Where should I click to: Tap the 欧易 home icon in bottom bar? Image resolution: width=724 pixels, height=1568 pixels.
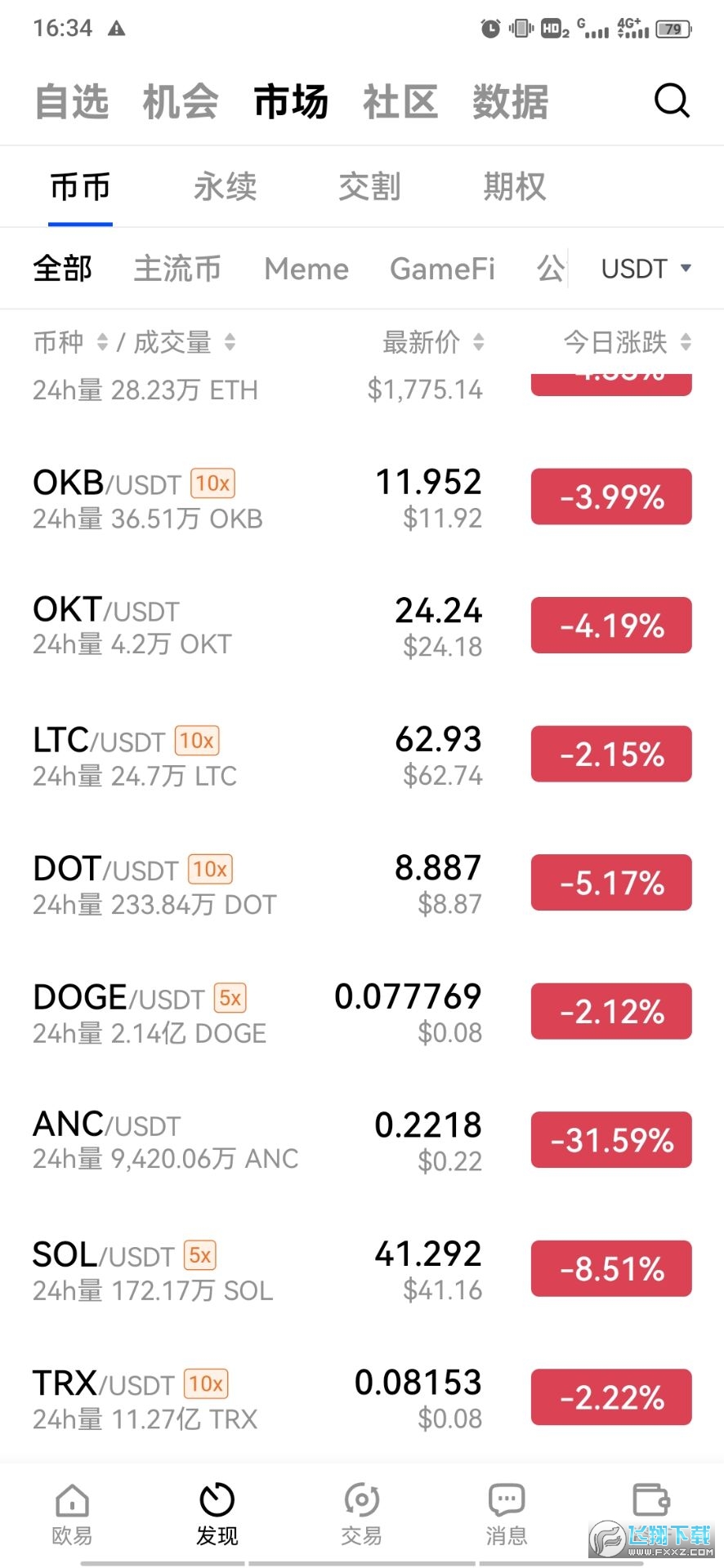click(72, 1509)
